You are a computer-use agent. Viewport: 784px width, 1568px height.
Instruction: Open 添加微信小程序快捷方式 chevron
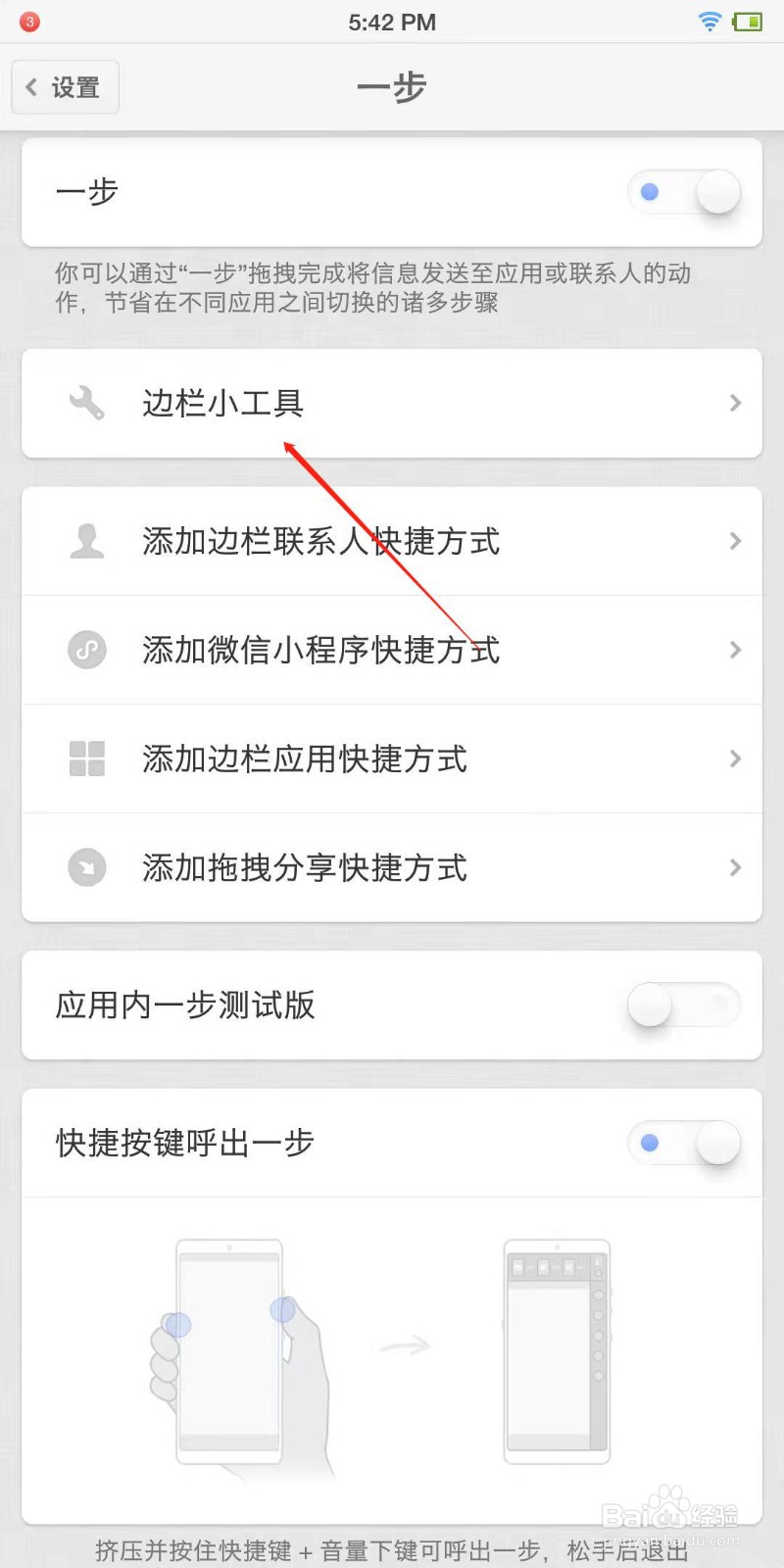[735, 650]
